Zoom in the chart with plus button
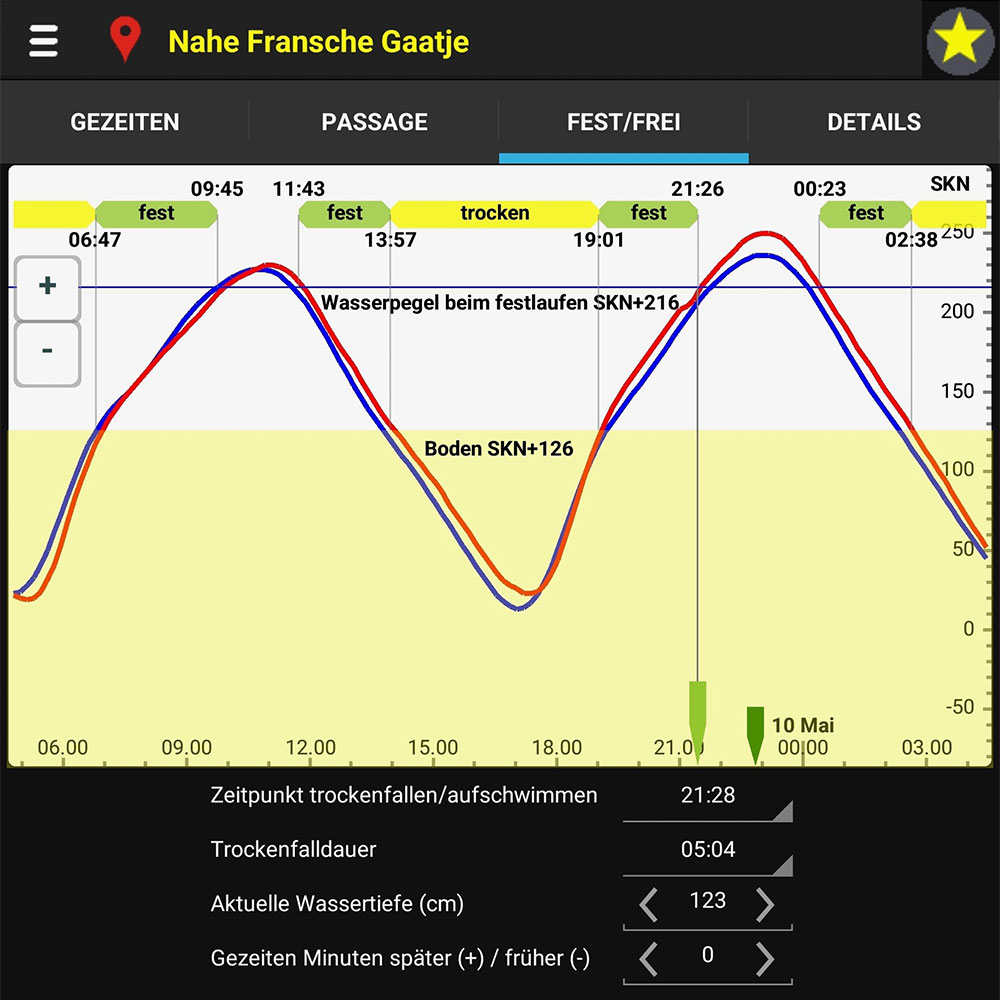Image resolution: width=1000 pixels, height=1000 pixels. 47,286
